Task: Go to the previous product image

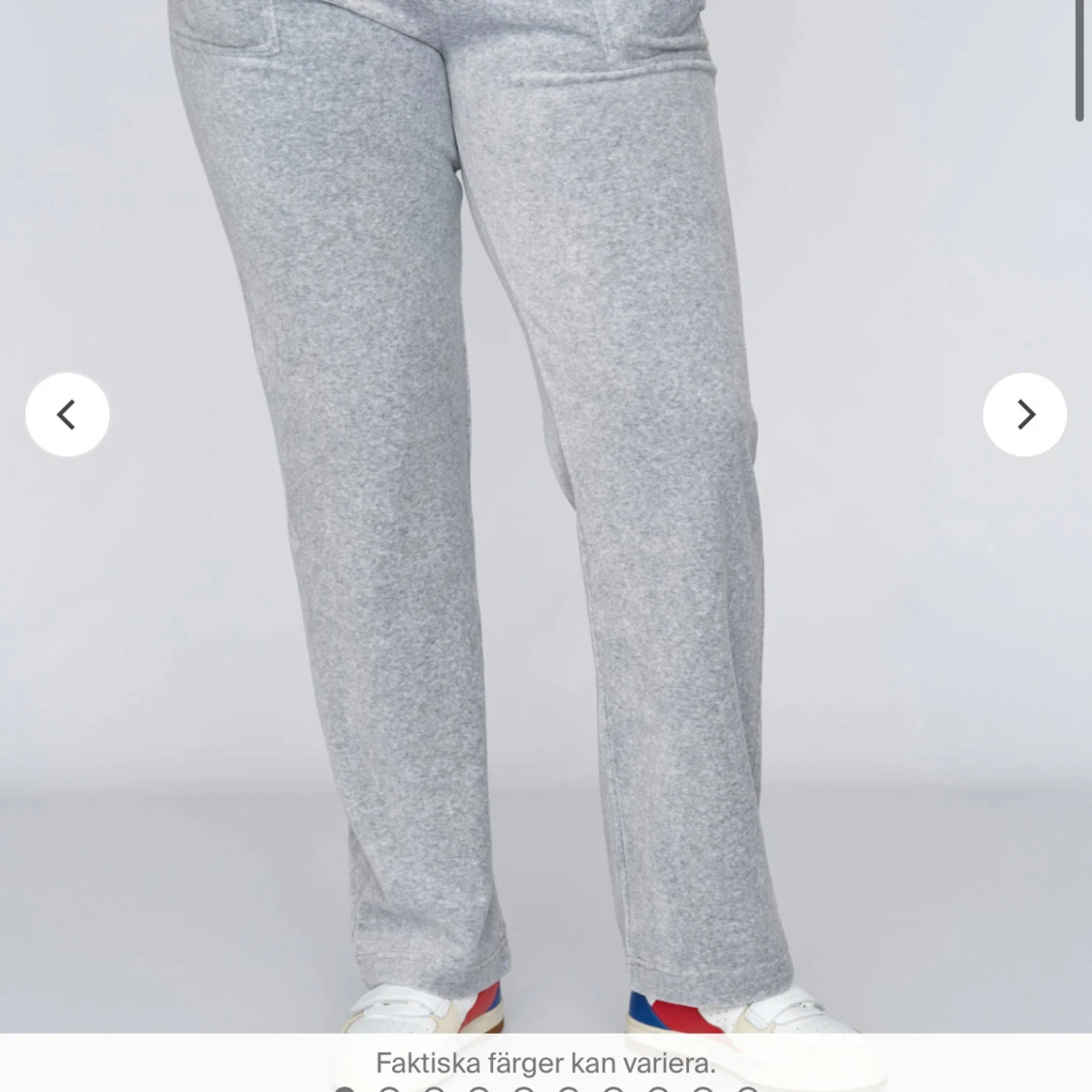Action: [67, 414]
